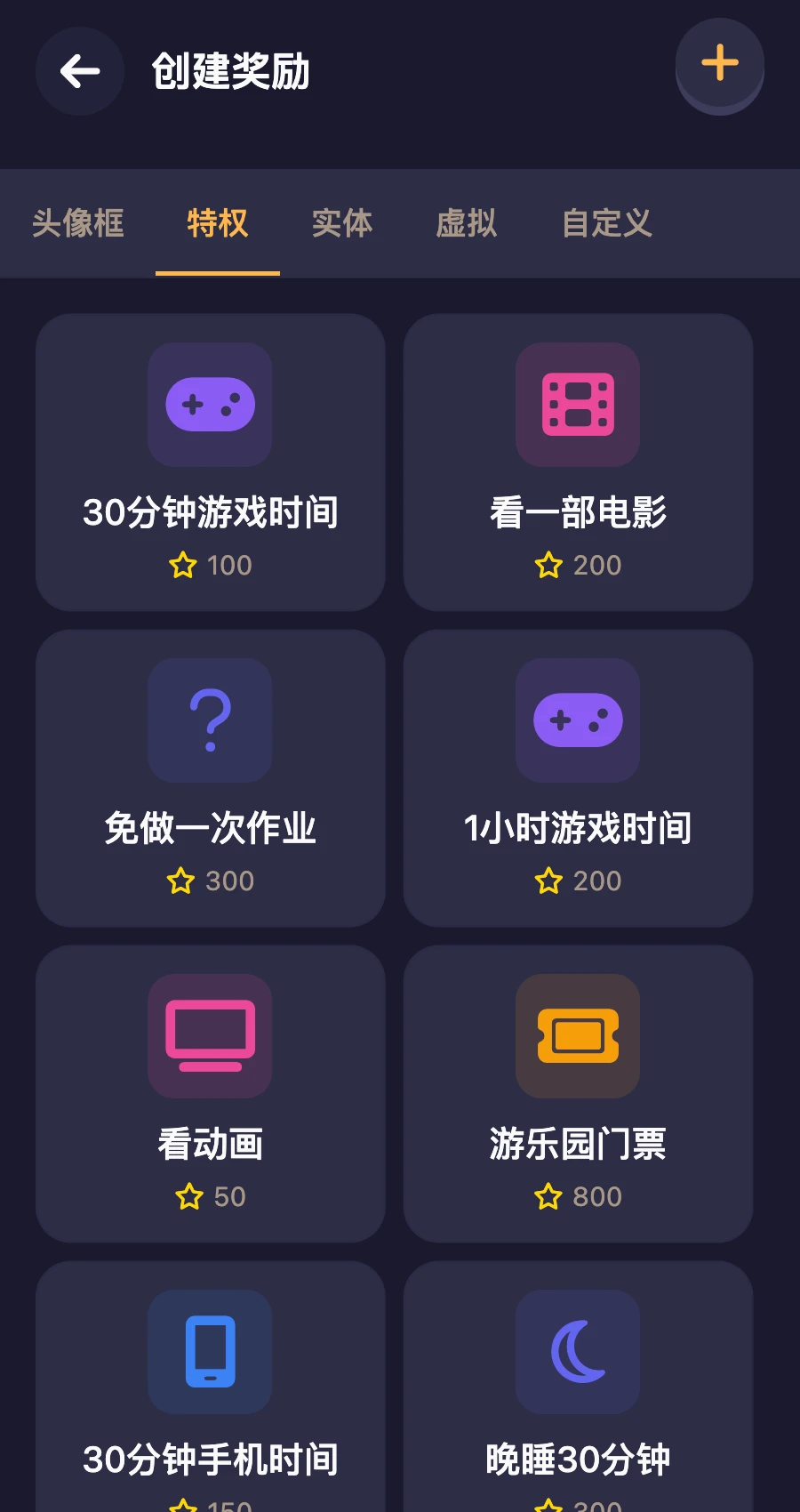Switch to the 自定义 tab
Screen dimensions: 800x1512
pyautogui.click(x=607, y=223)
